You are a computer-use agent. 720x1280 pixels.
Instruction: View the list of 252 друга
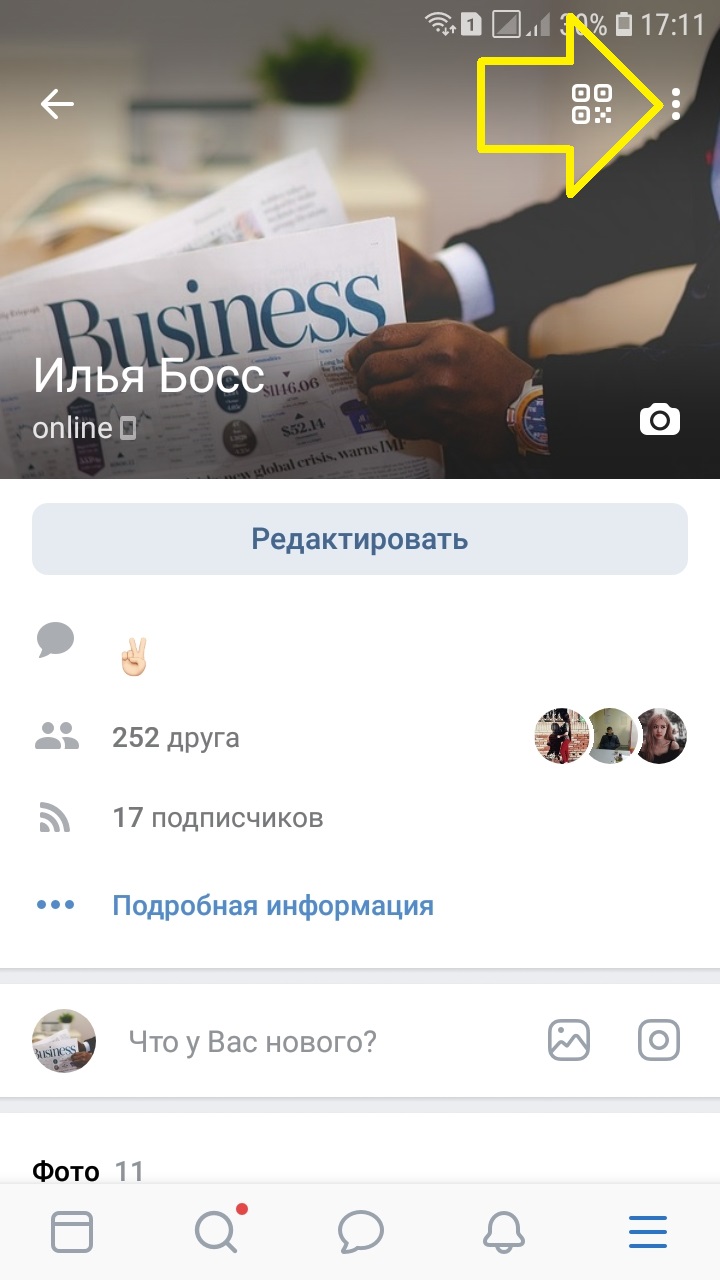click(x=176, y=737)
